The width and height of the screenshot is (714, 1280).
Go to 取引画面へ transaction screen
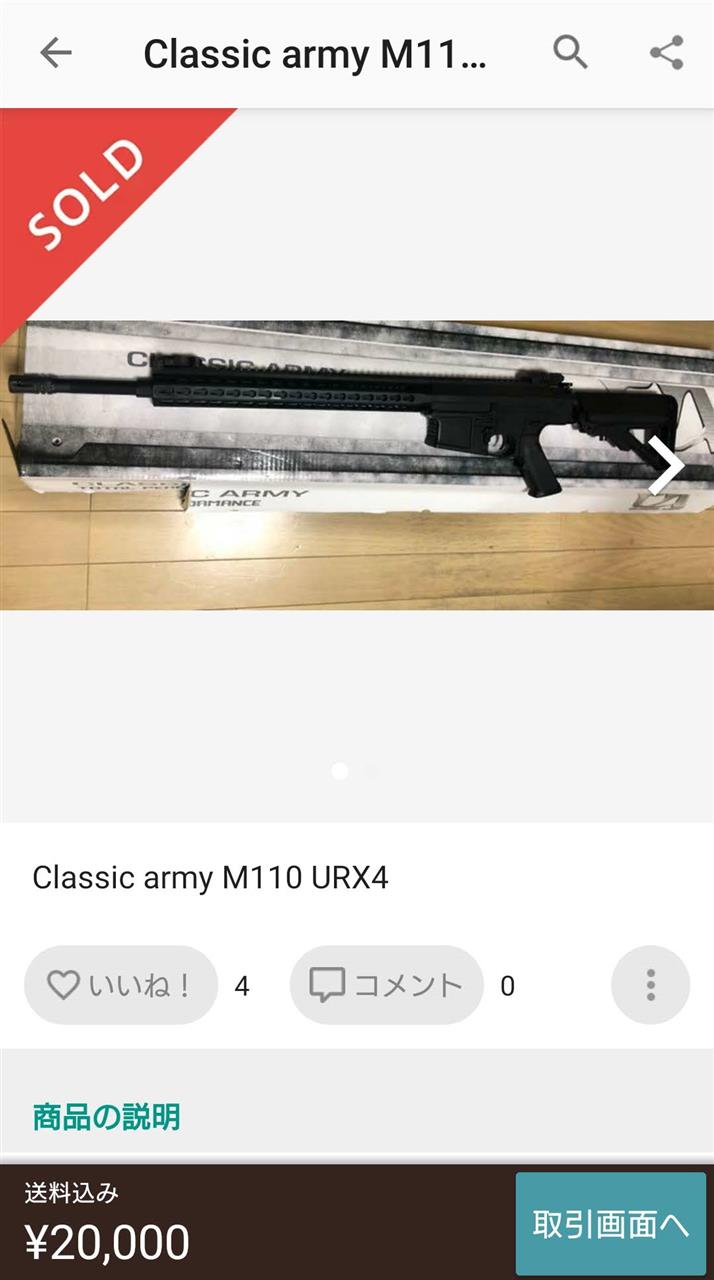pyautogui.click(x=611, y=1225)
